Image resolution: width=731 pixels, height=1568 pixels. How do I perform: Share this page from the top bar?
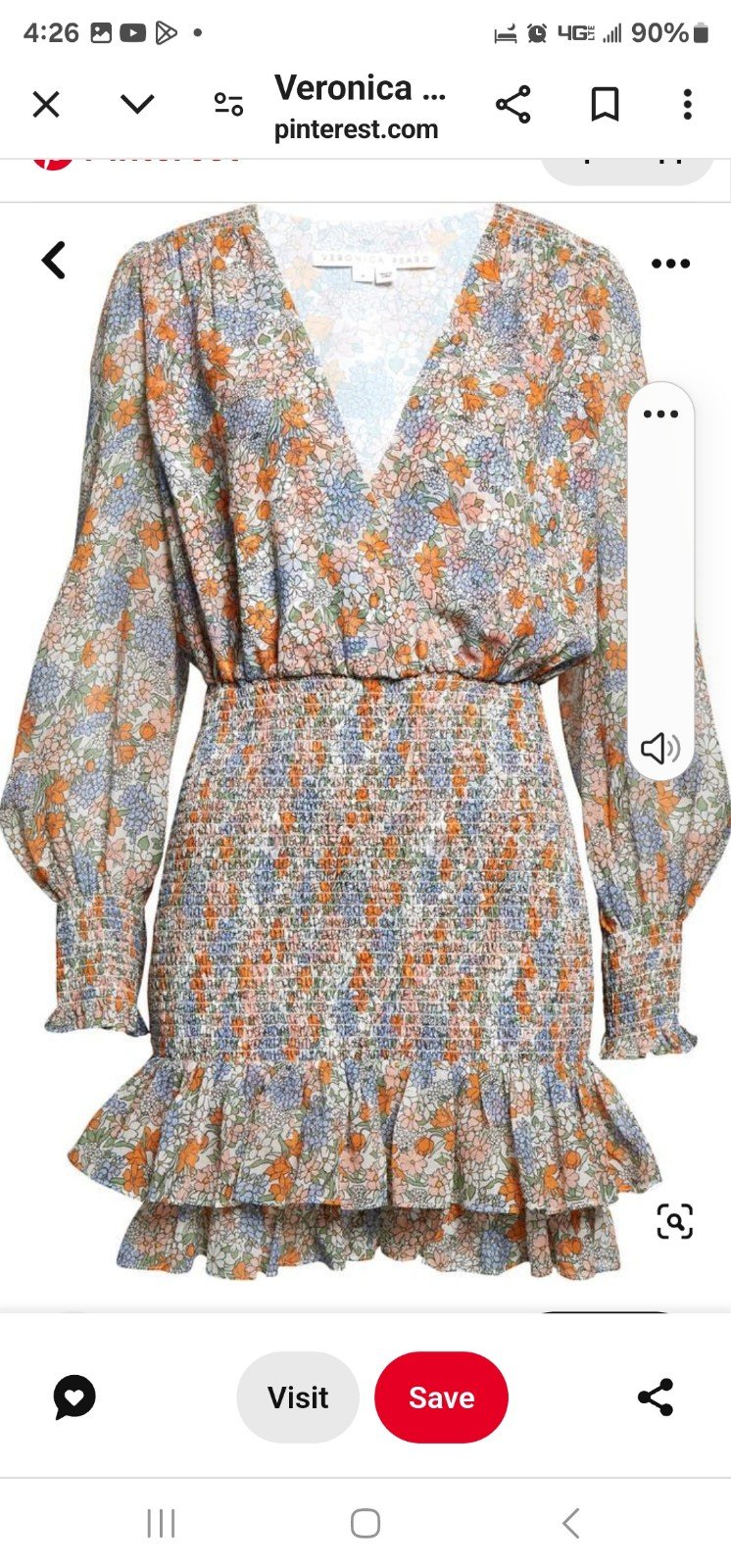pos(512,104)
